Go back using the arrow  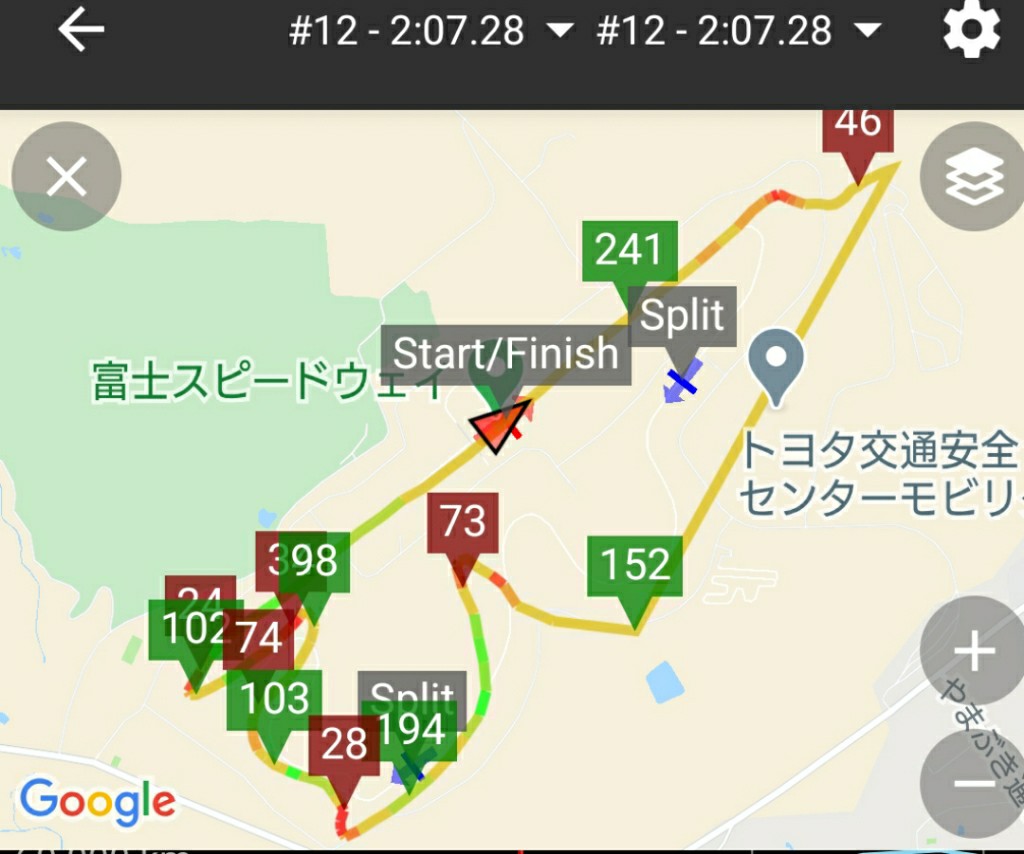[x=81, y=31]
